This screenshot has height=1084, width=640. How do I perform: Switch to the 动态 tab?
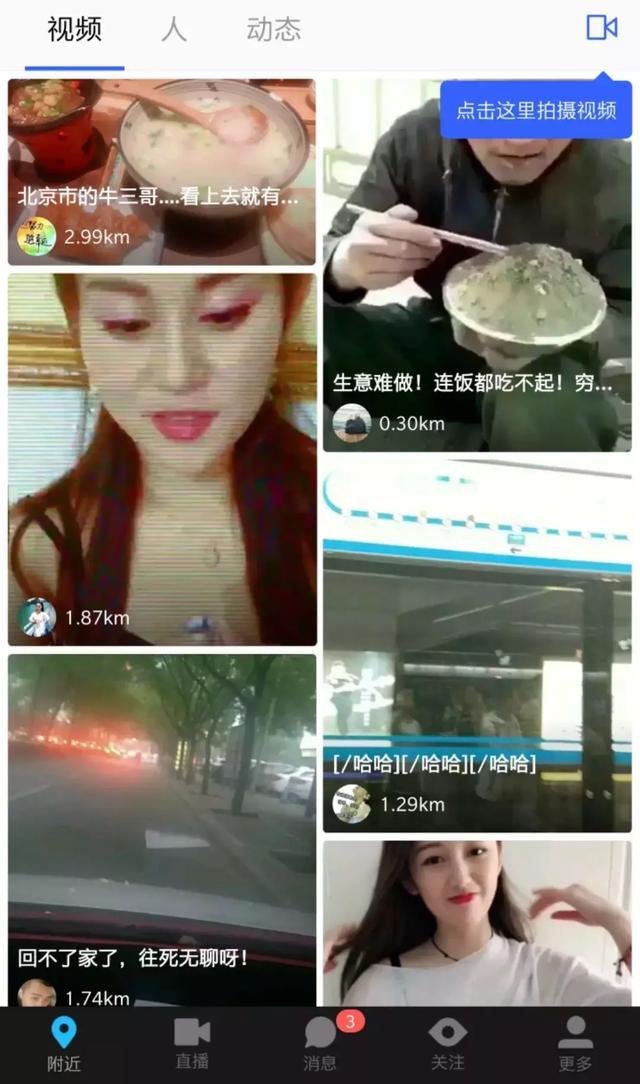click(273, 29)
